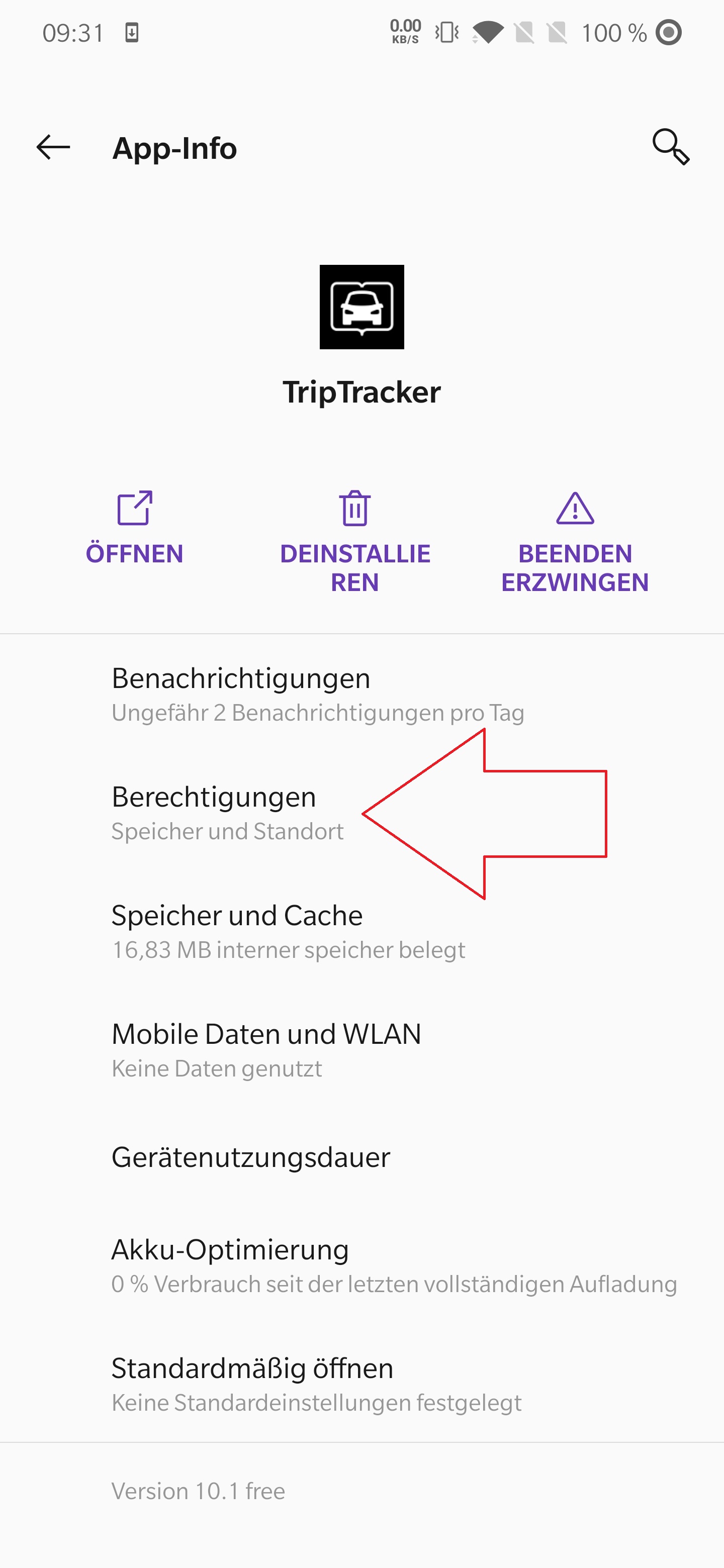This screenshot has height=1568, width=724.
Task: Go back from App-Info
Action: coord(54,147)
